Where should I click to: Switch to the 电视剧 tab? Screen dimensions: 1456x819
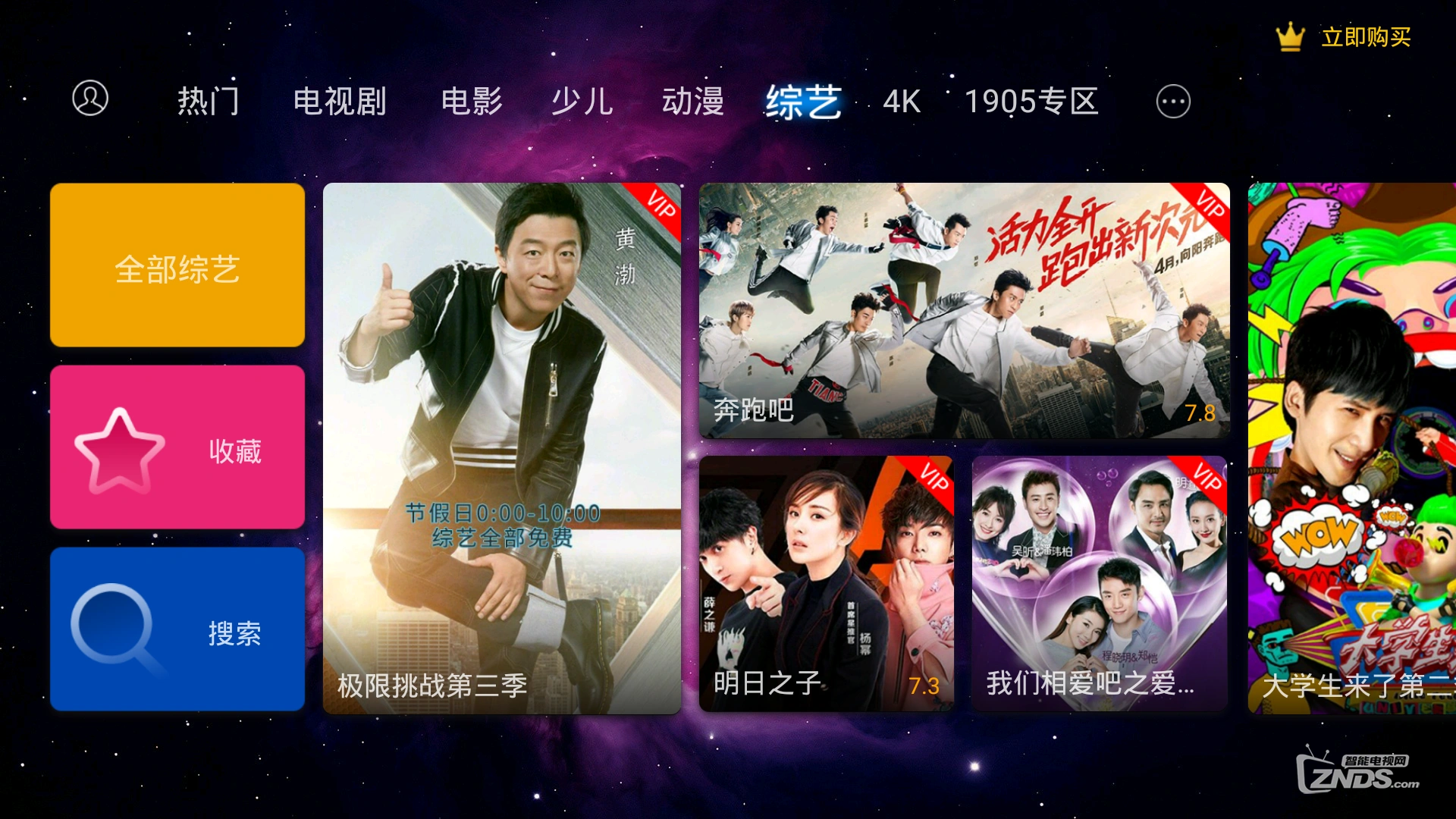[x=340, y=101]
